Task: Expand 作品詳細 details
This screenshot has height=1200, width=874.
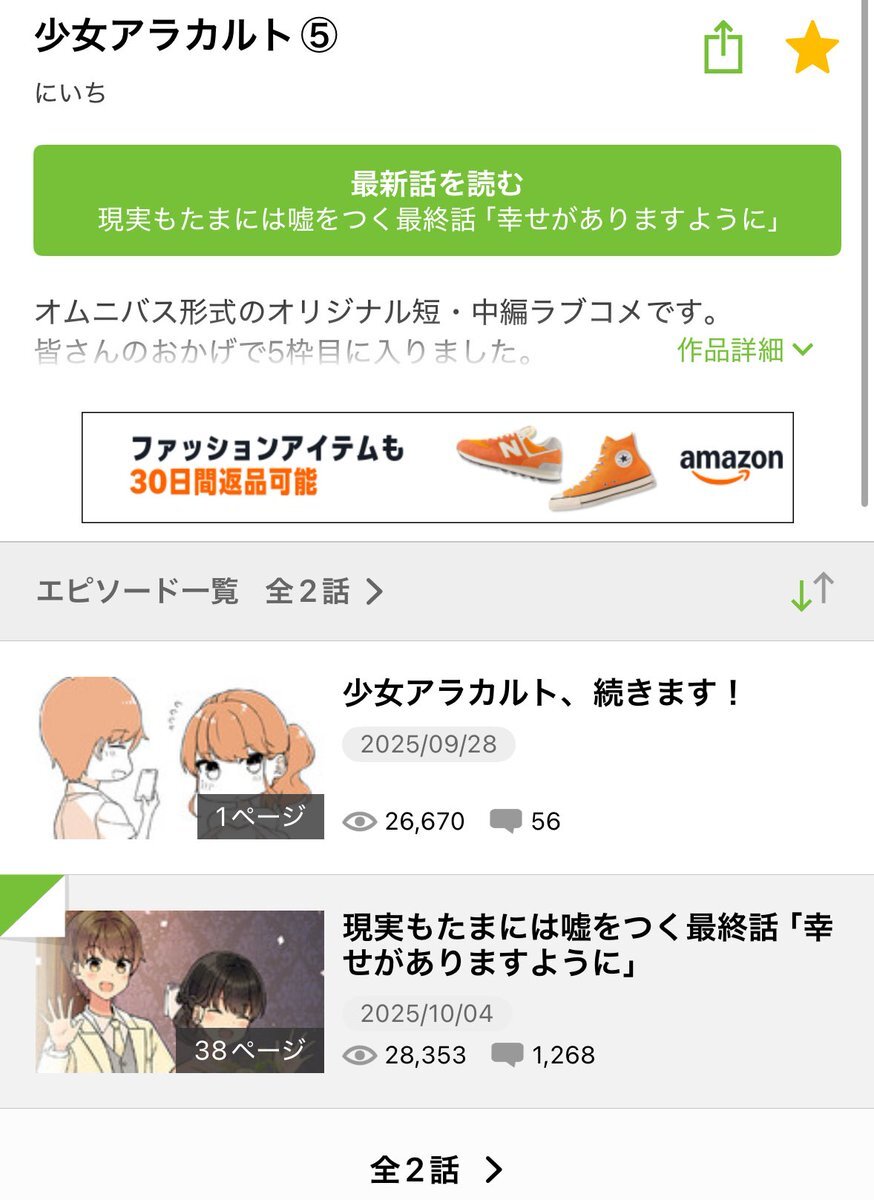Action: pos(745,350)
